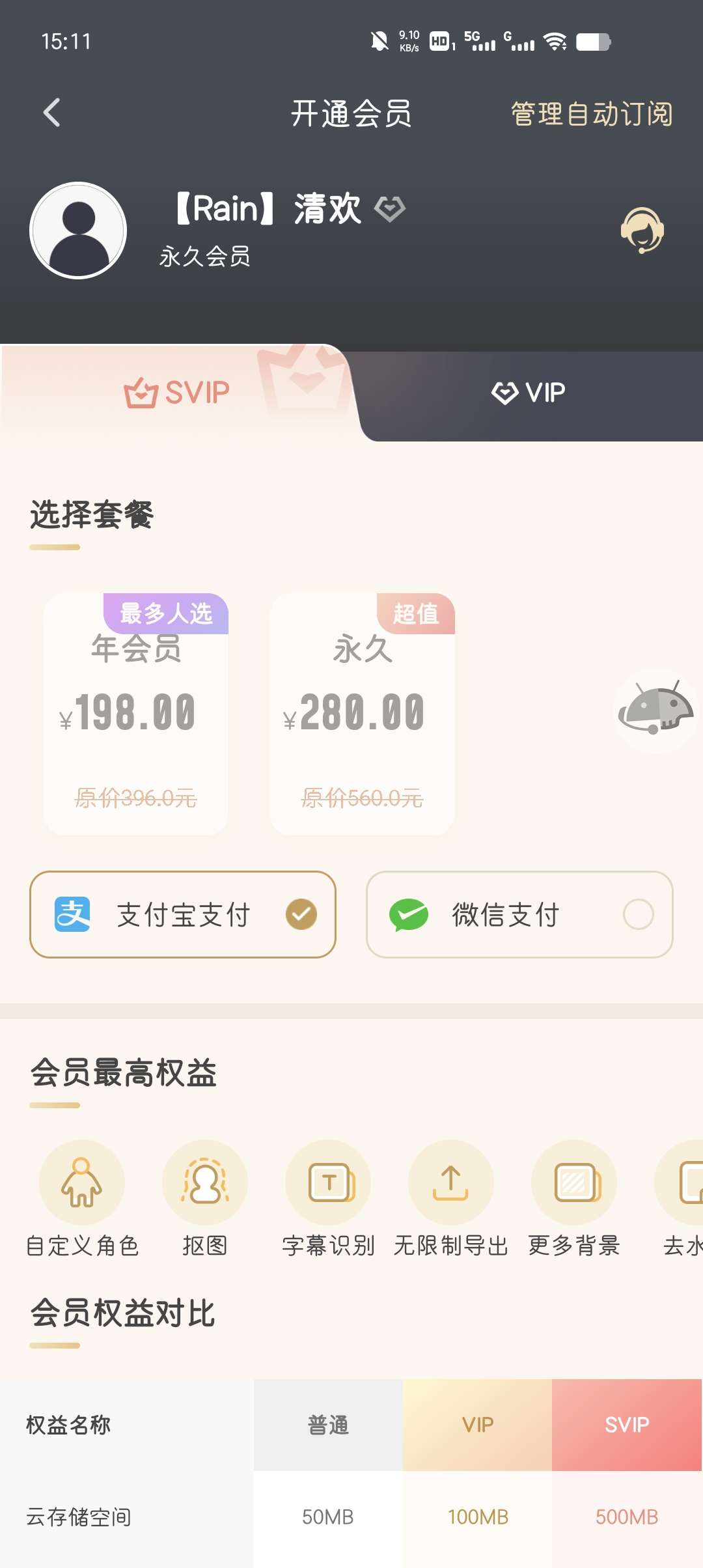
Task: Select 支付宝支付 as payment method
Action: click(183, 914)
